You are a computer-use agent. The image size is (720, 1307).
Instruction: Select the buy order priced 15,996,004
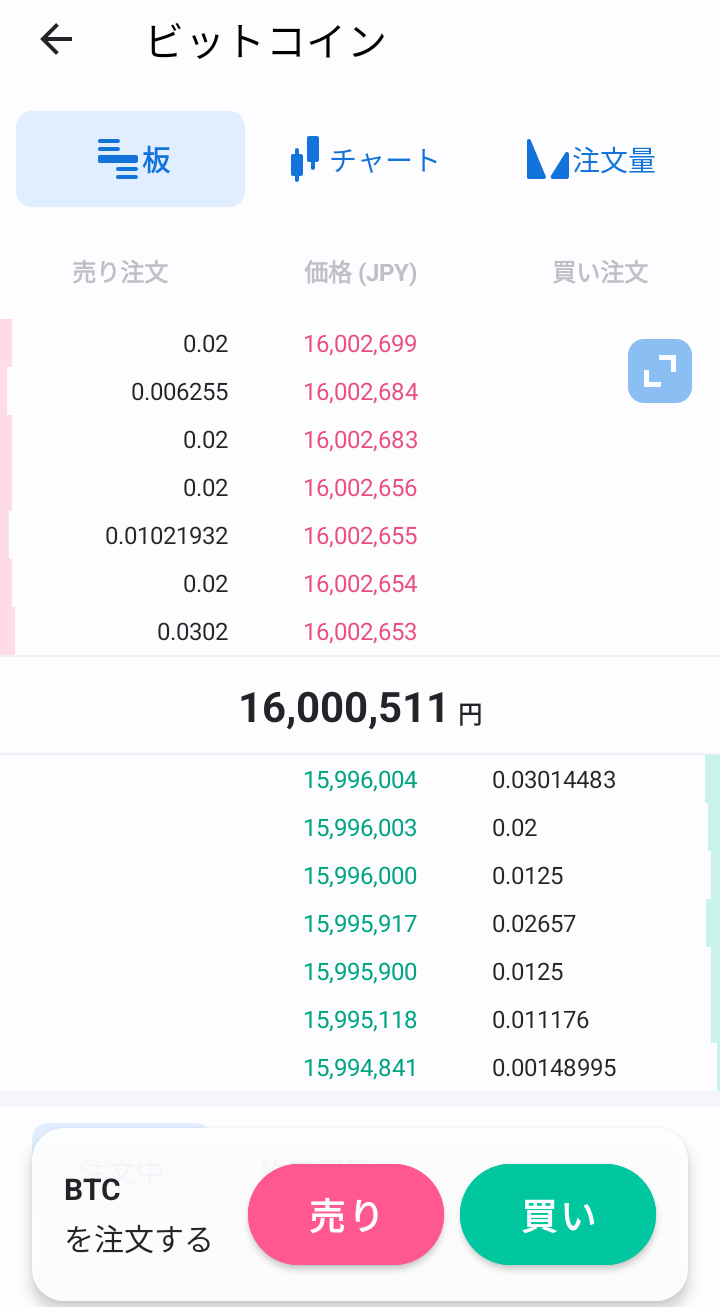pos(360,780)
